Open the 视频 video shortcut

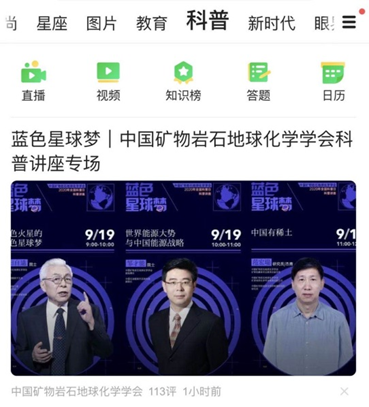click(x=108, y=81)
